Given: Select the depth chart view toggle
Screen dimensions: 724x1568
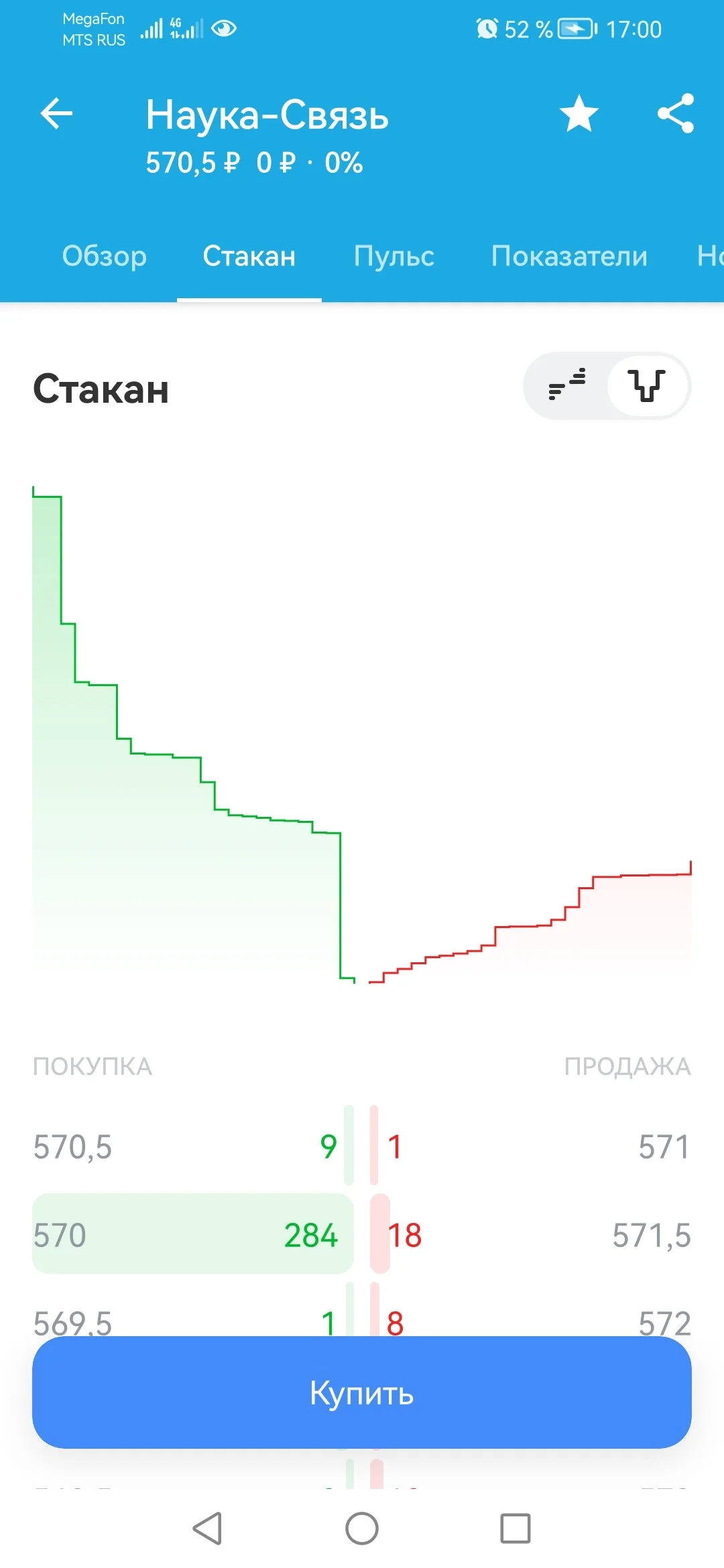Looking at the screenshot, I should click(x=647, y=386).
